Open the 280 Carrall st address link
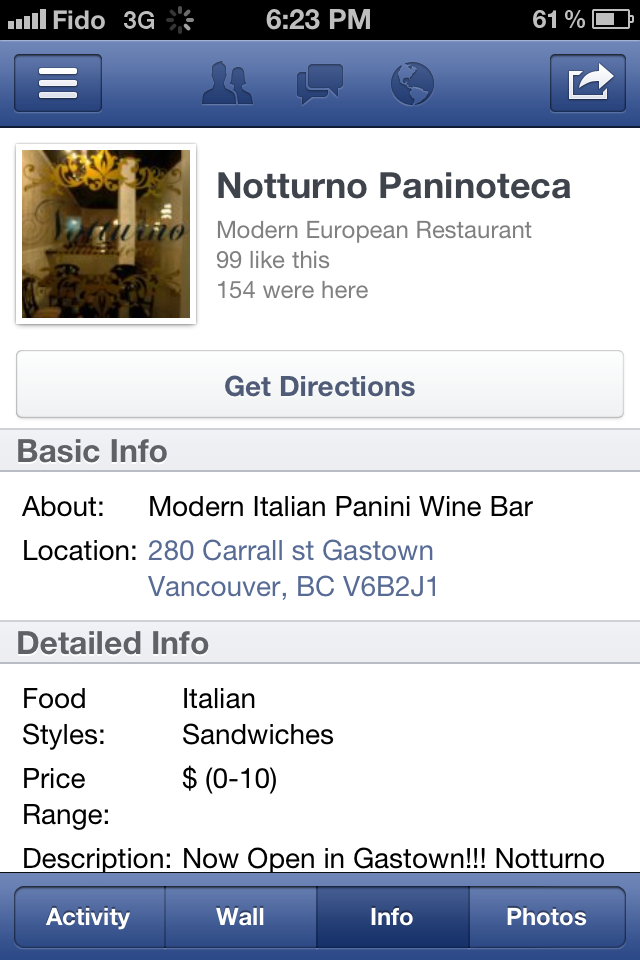The width and height of the screenshot is (640, 960). coord(292,568)
